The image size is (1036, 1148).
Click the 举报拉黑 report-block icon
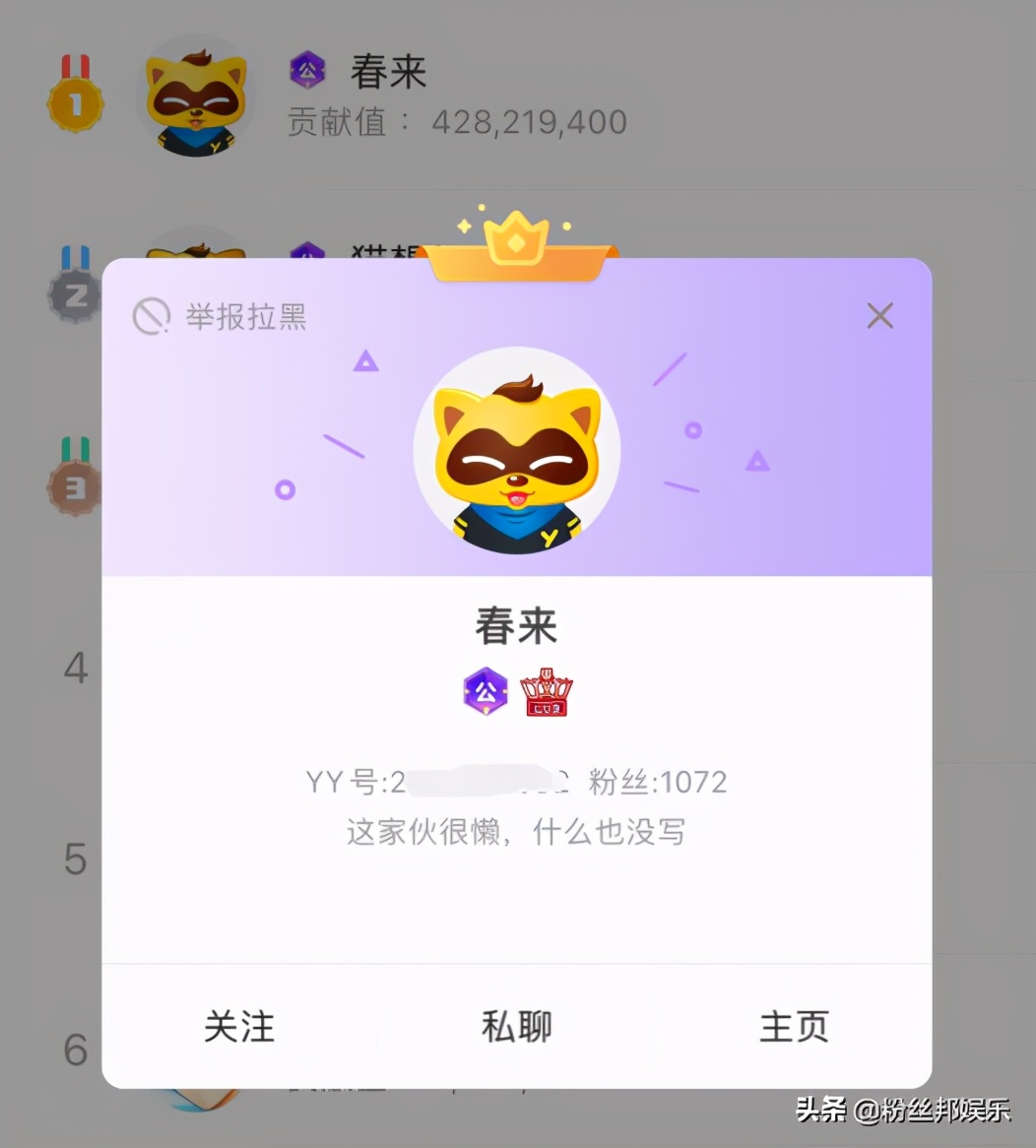point(151,317)
